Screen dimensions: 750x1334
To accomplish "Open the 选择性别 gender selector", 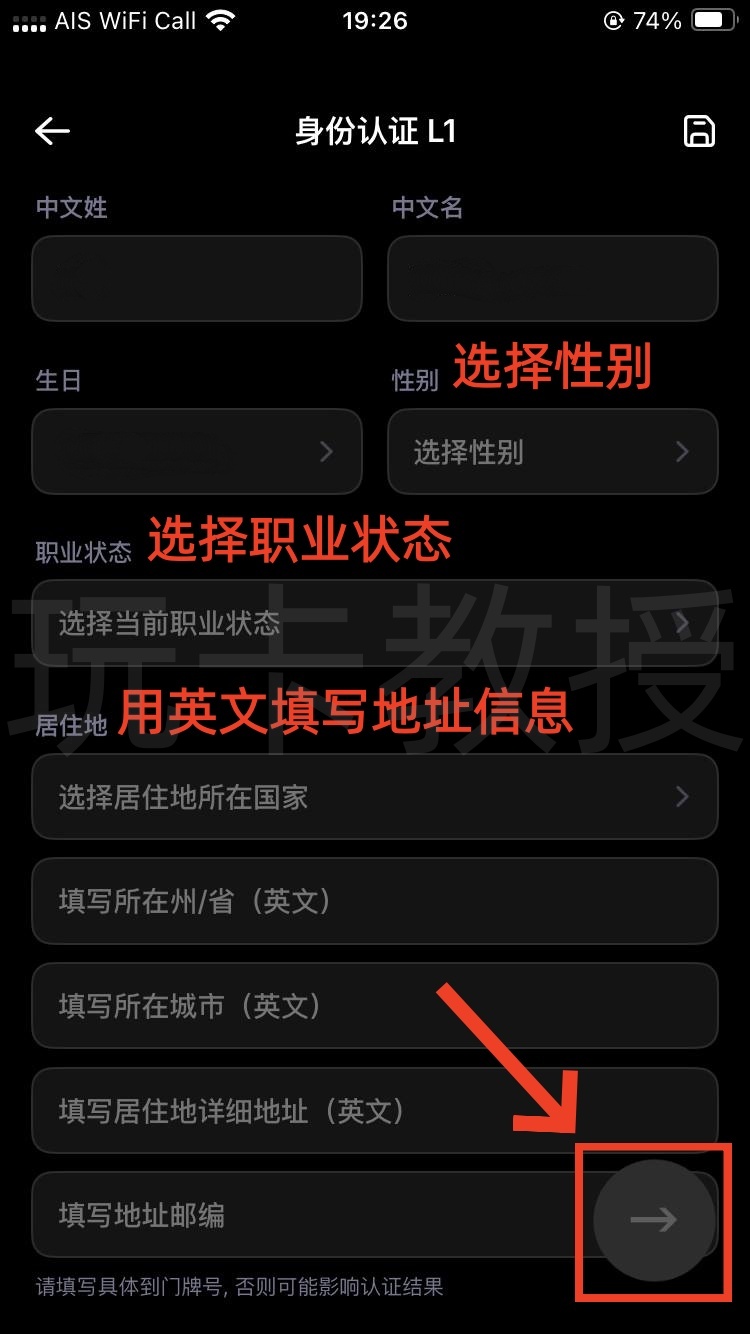I will coord(553,452).
